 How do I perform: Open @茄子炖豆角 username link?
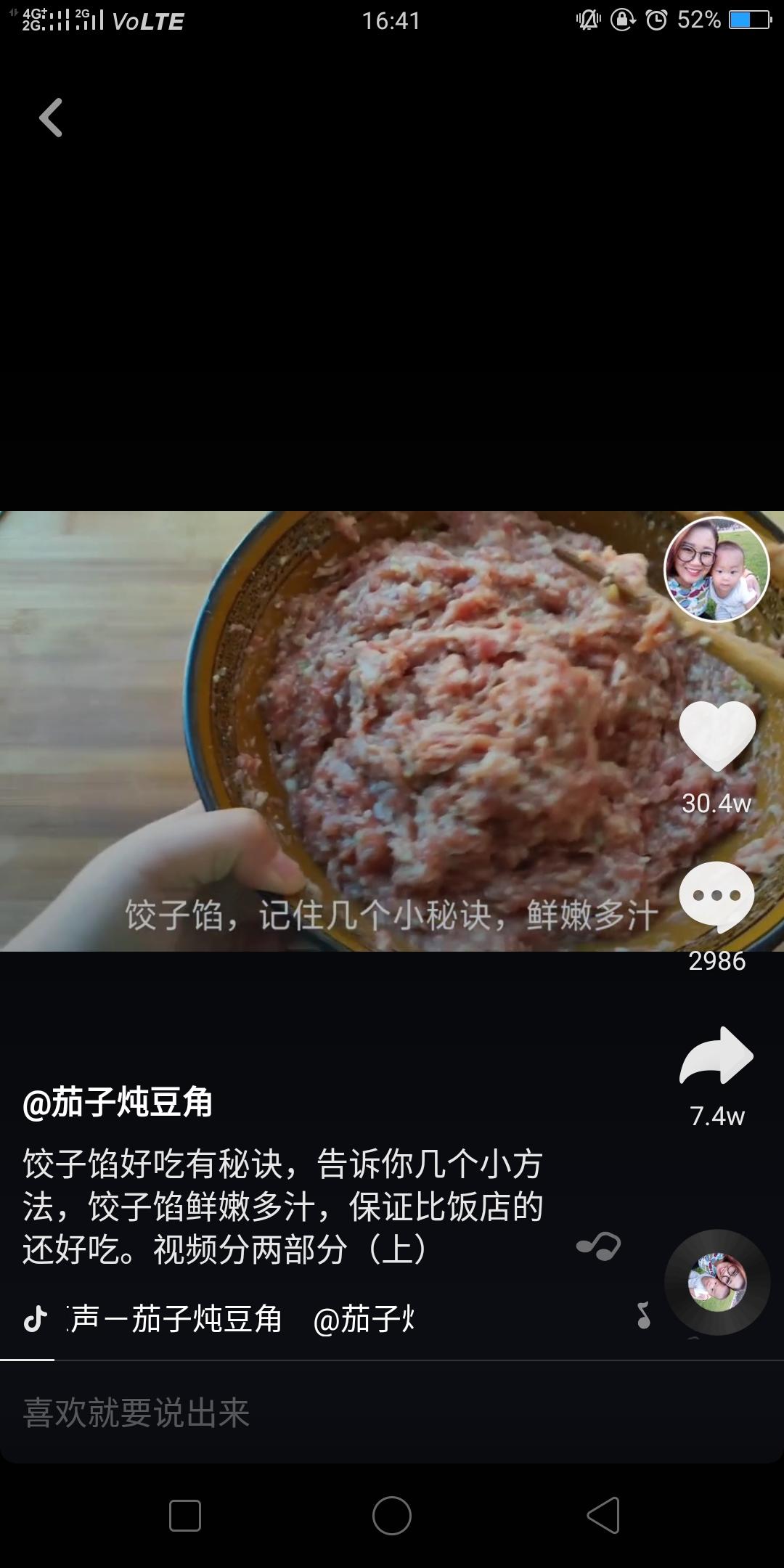point(118,1102)
